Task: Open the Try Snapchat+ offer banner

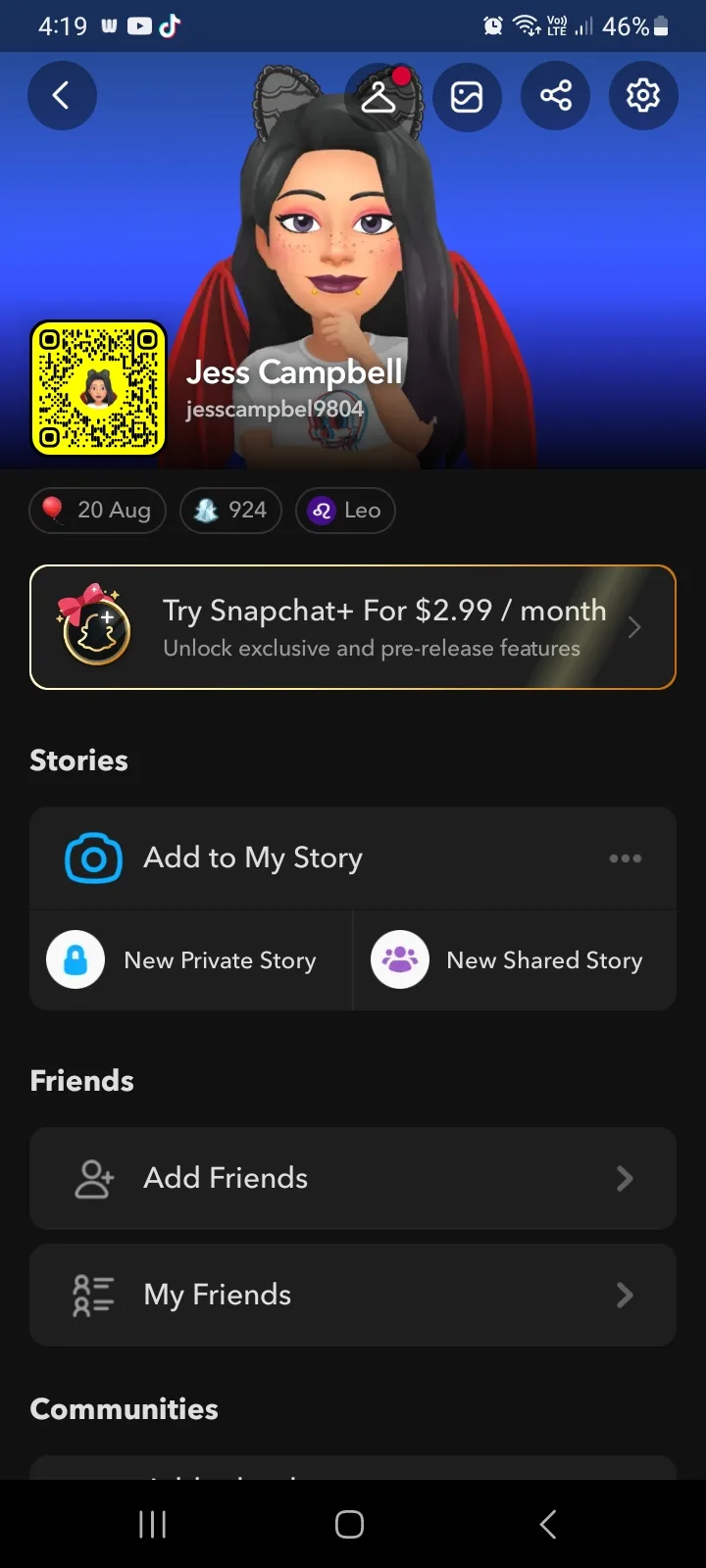Action: click(x=353, y=627)
